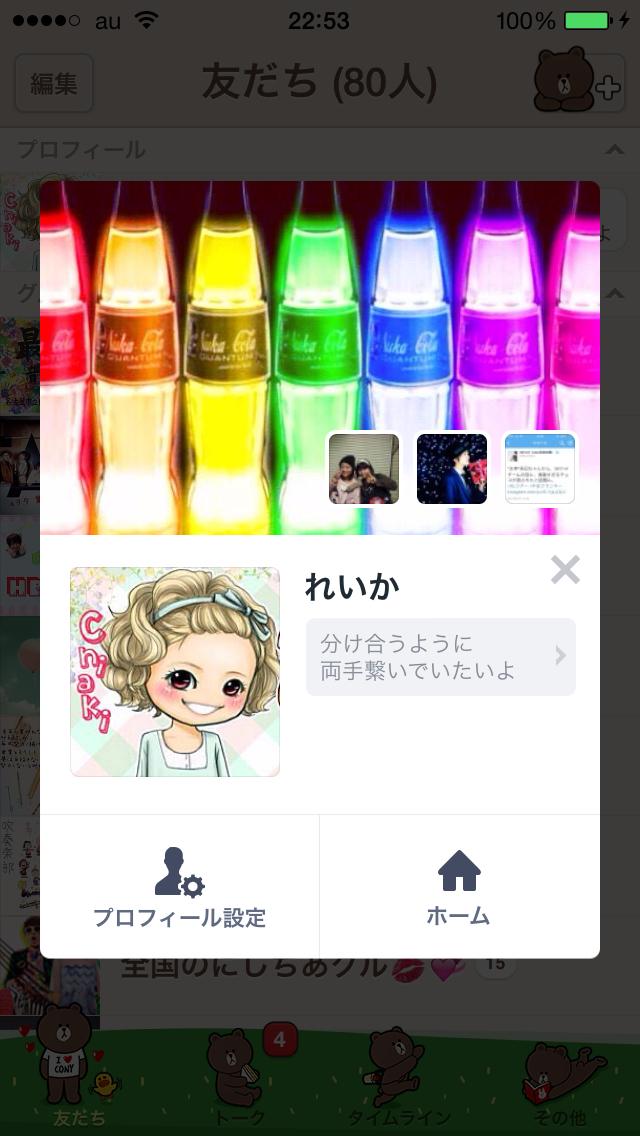This screenshot has height=1136, width=640.
Task: Open the photo thumbnail of two people
Action: 364,468
